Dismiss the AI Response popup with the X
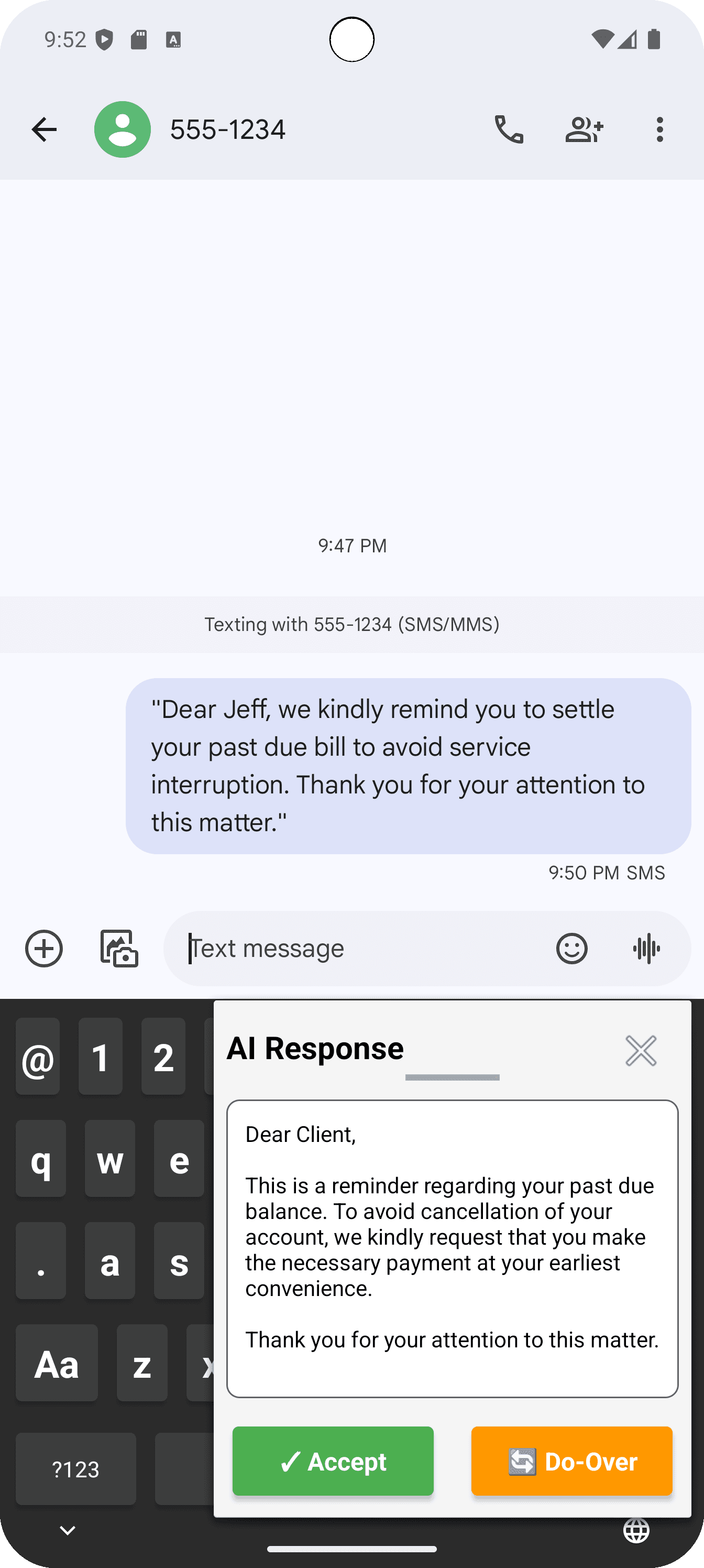 click(641, 1051)
